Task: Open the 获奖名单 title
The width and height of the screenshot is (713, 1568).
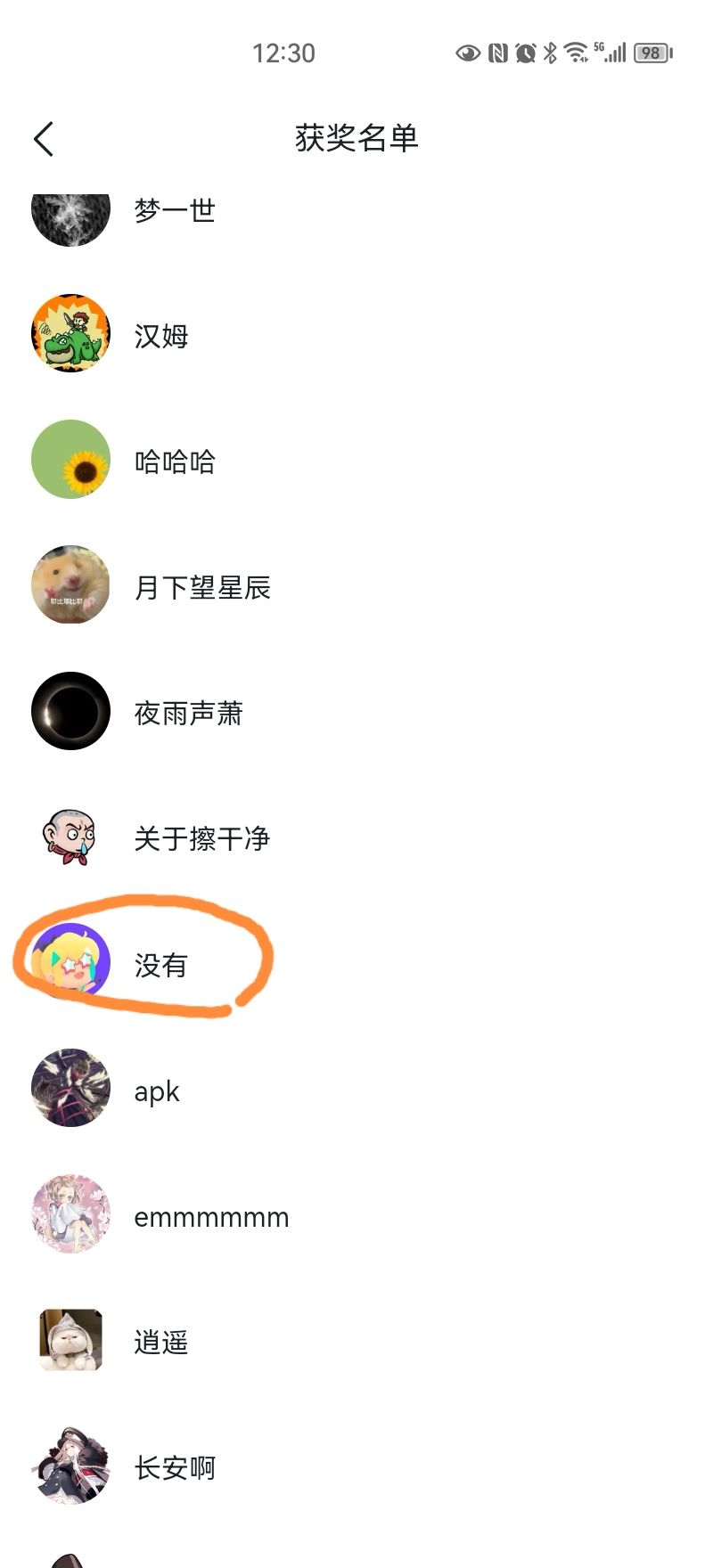Action: click(356, 138)
